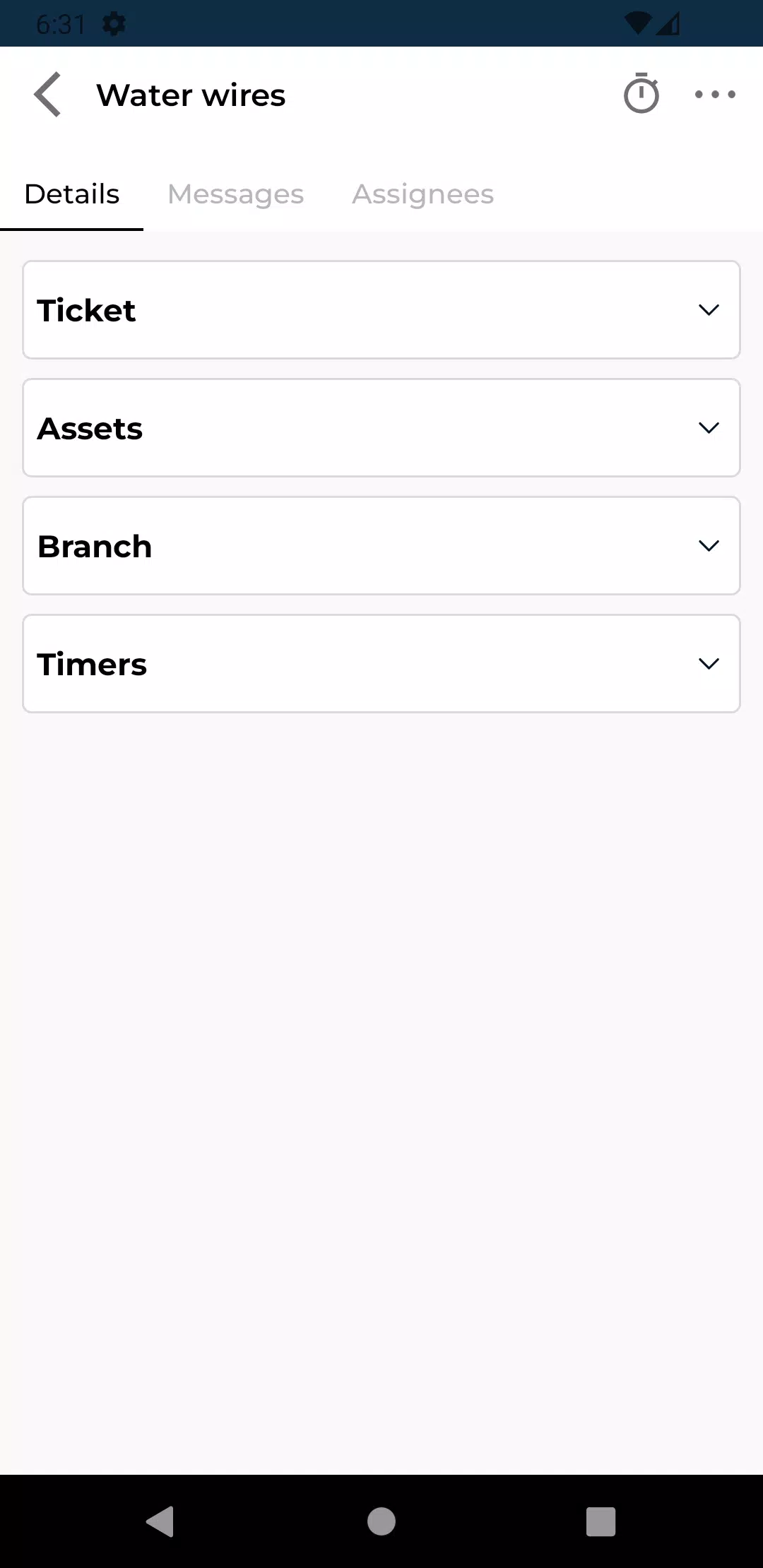The image size is (763, 1568).
Task: Open the three-dot overflow menu
Action: pyautogui.click(x=716, y=94)
